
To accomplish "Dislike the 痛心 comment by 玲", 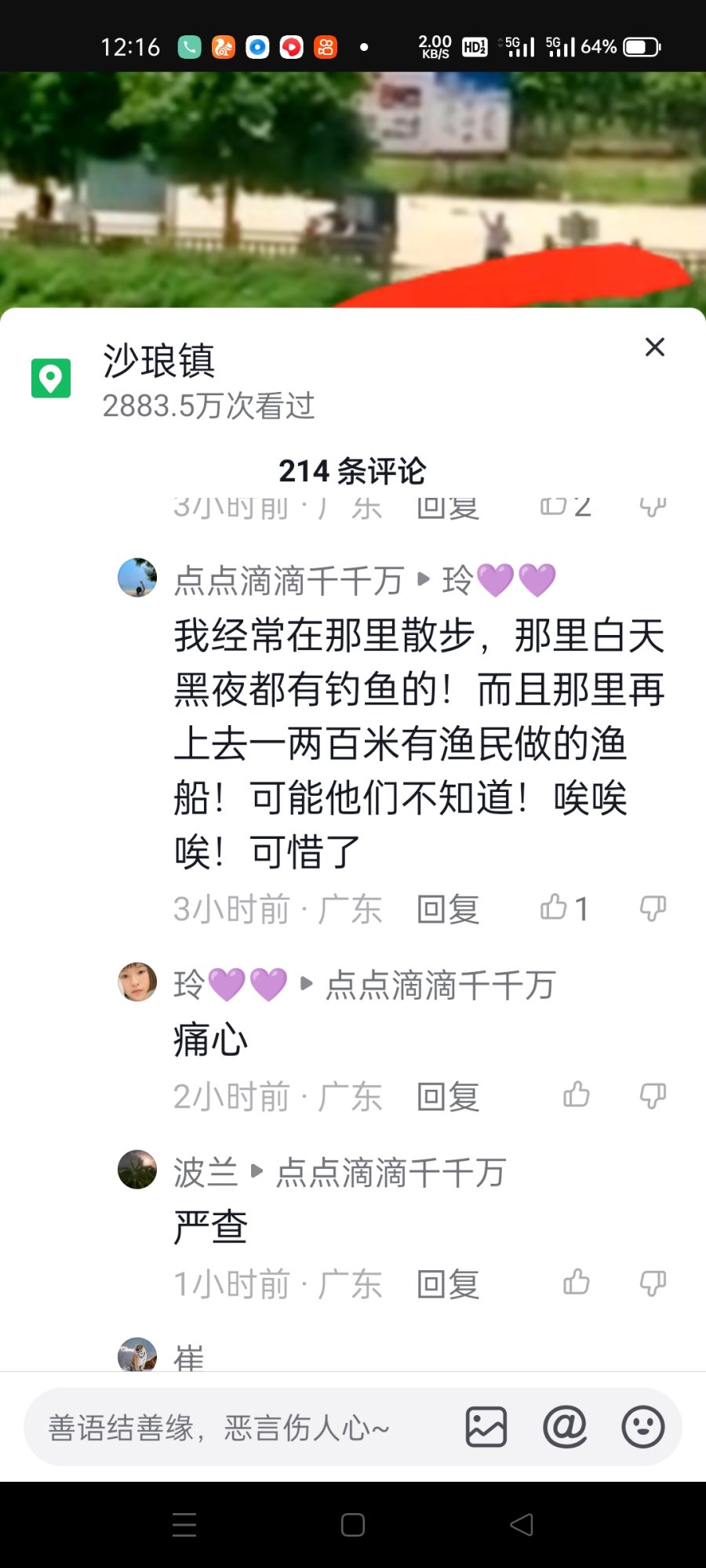I will 653,1095.
